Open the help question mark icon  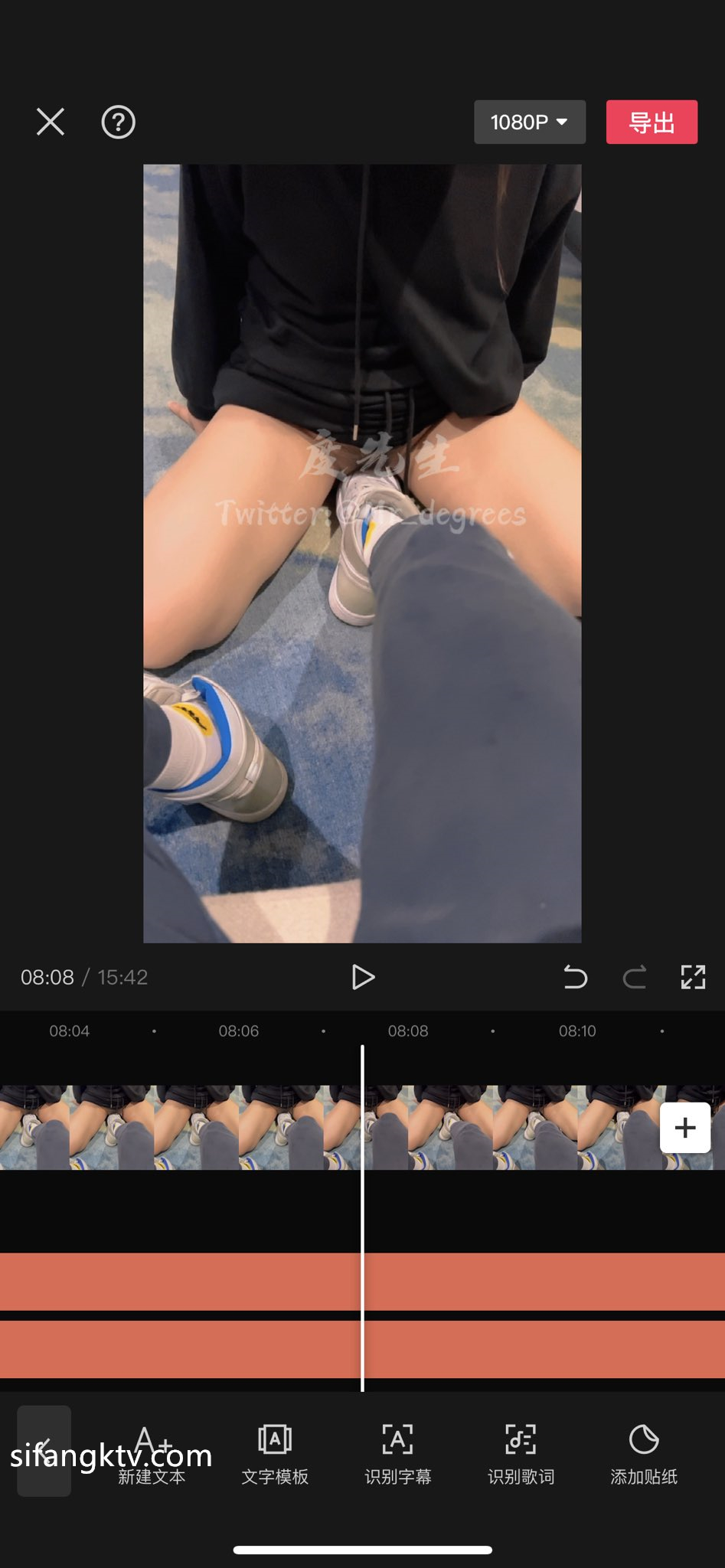pyautogui.click(x=119, y=122)
